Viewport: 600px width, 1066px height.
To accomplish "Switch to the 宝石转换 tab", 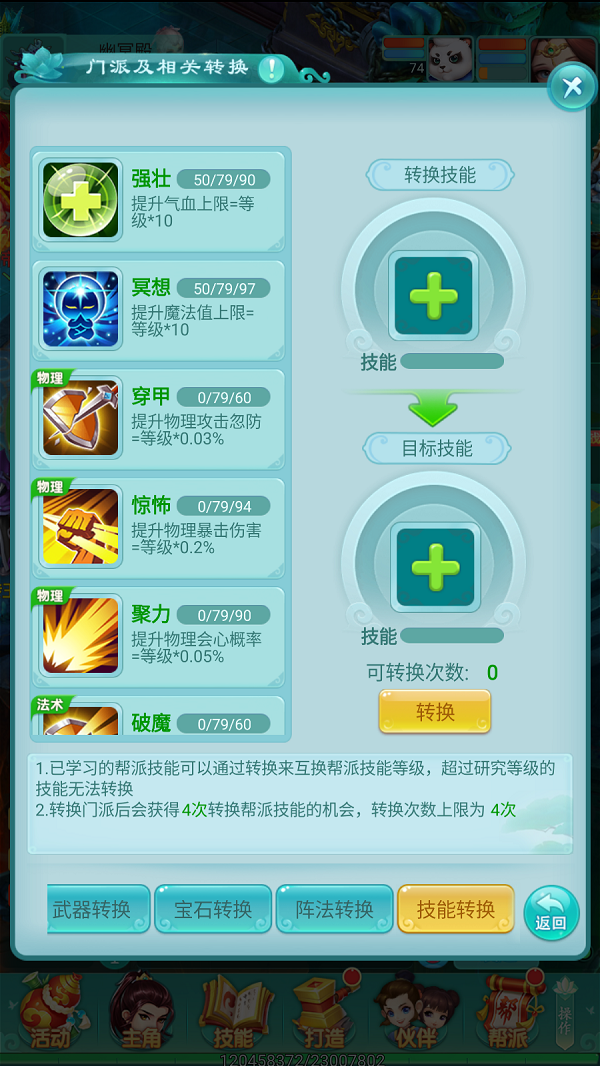I will 213,909.
